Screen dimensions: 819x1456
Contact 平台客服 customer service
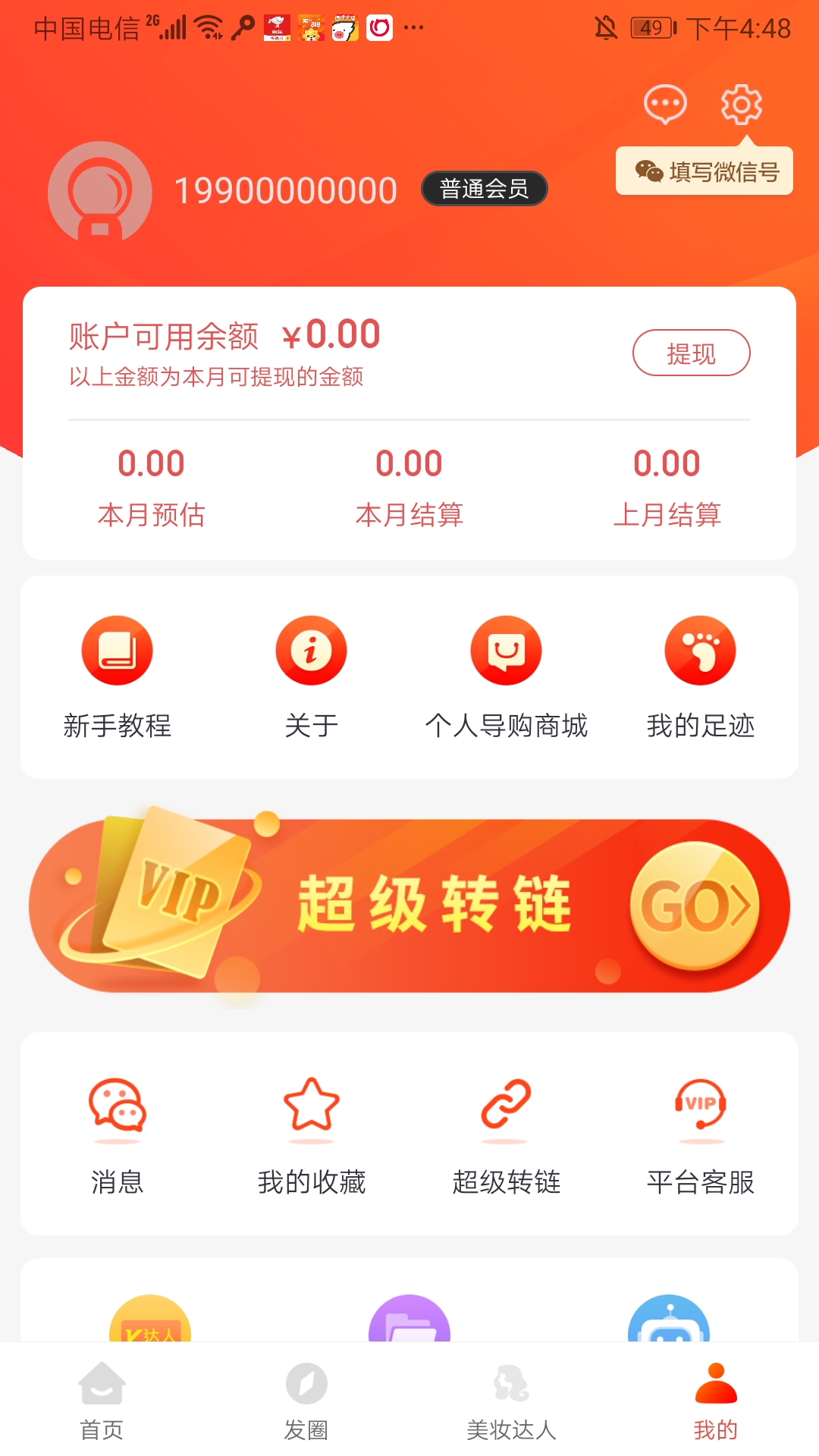(700, 1134)
